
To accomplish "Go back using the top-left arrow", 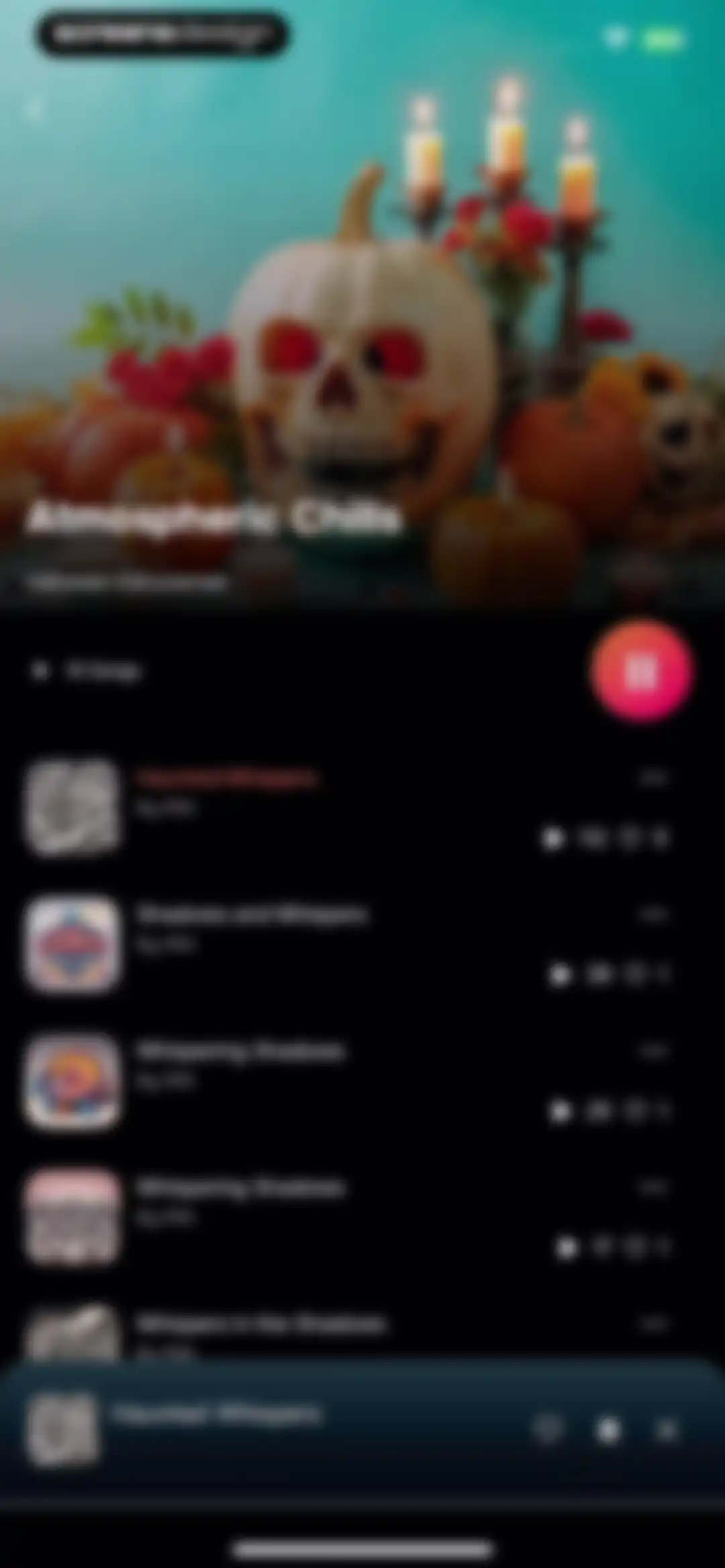I will (35, 109).
